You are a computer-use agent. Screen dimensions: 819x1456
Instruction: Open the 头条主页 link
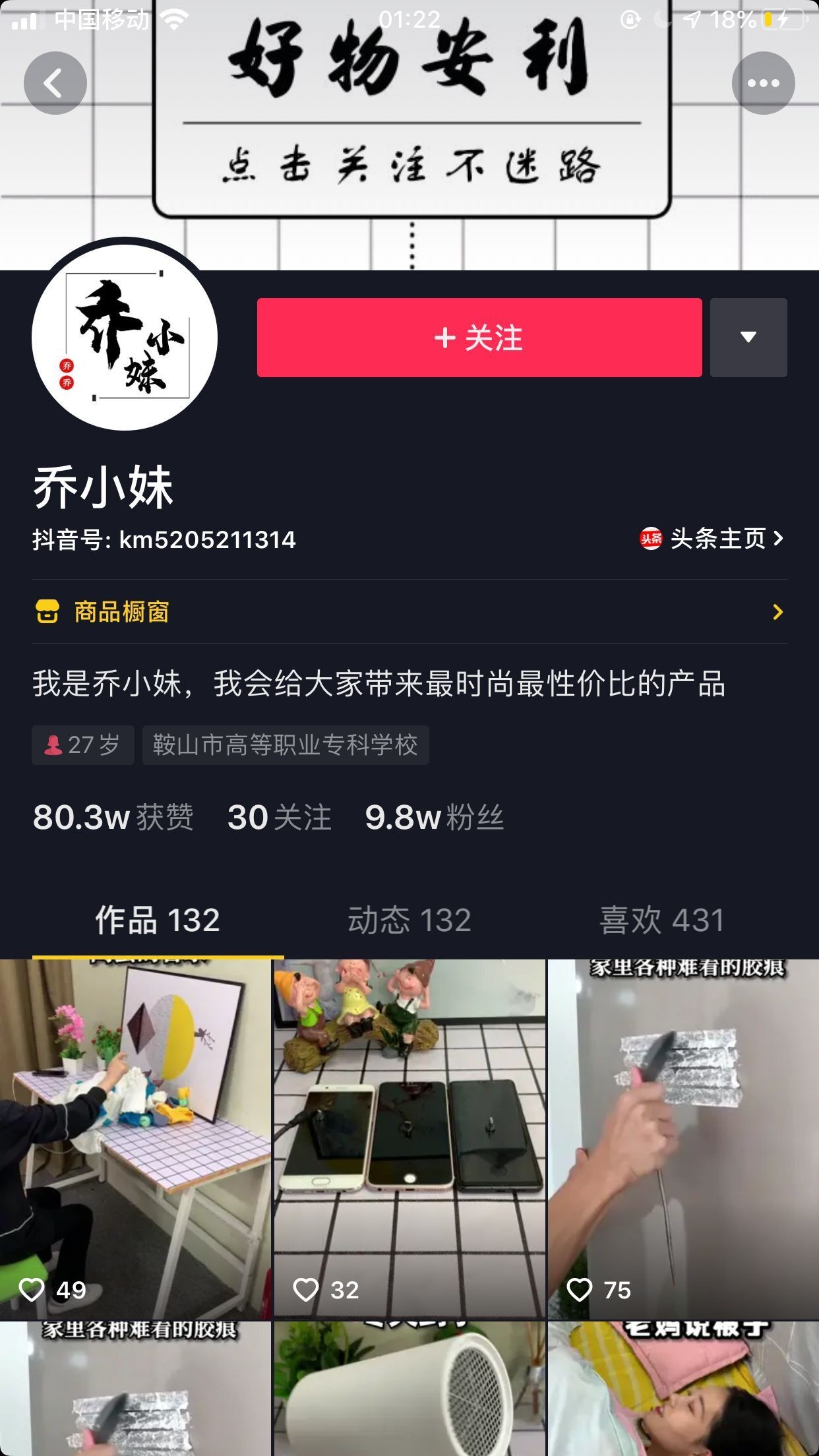click(x=712, y=539)
